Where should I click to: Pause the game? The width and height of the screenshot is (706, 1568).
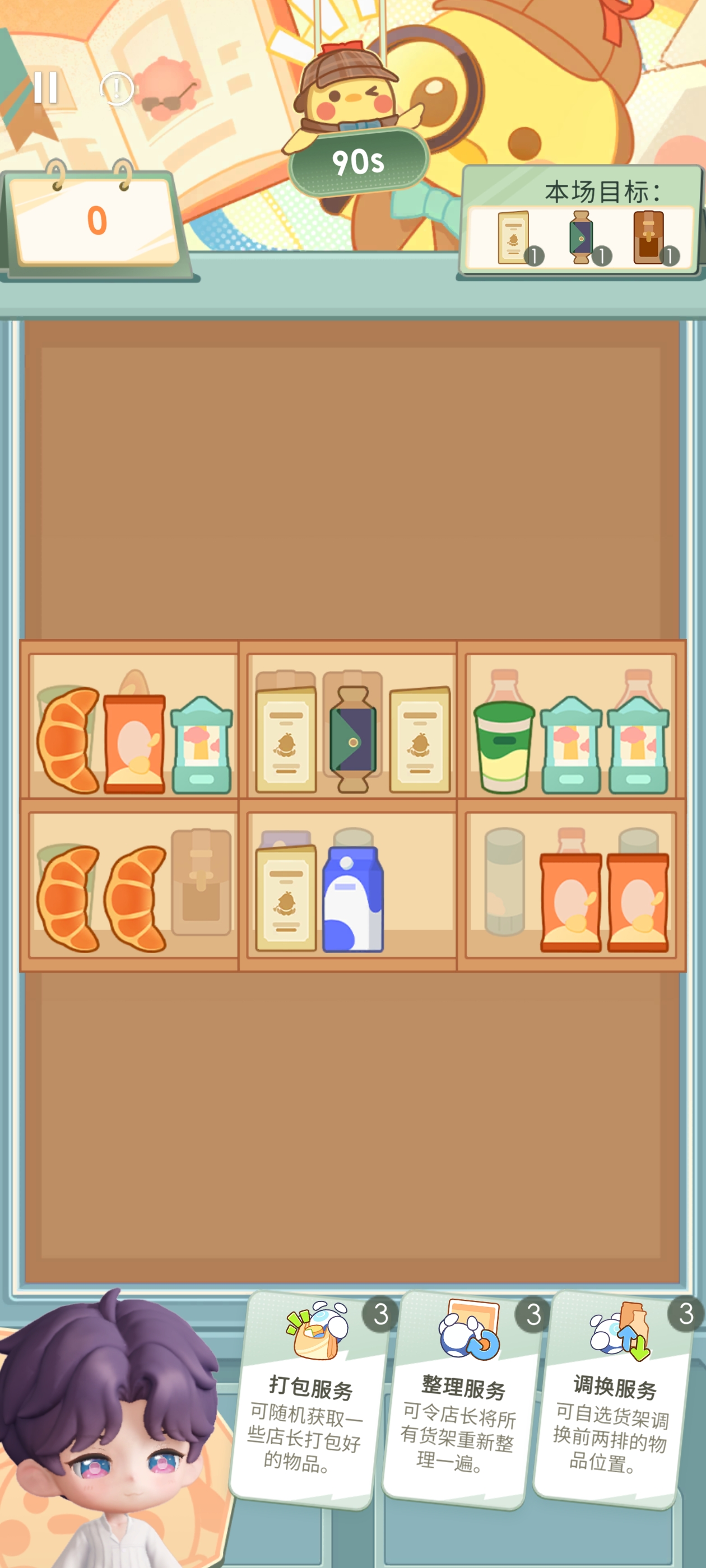46,88
